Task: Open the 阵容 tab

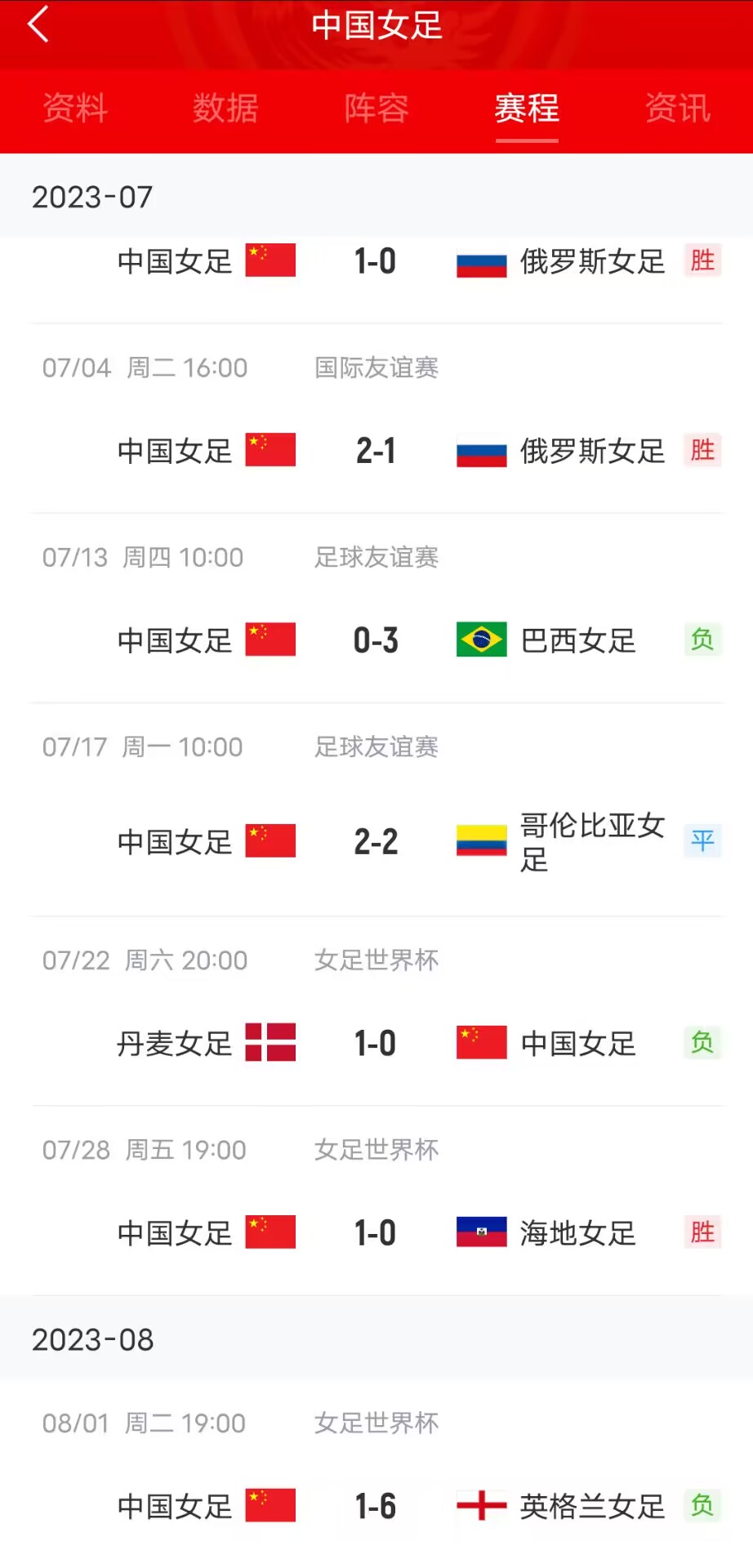Action: [x=376, y=109]
